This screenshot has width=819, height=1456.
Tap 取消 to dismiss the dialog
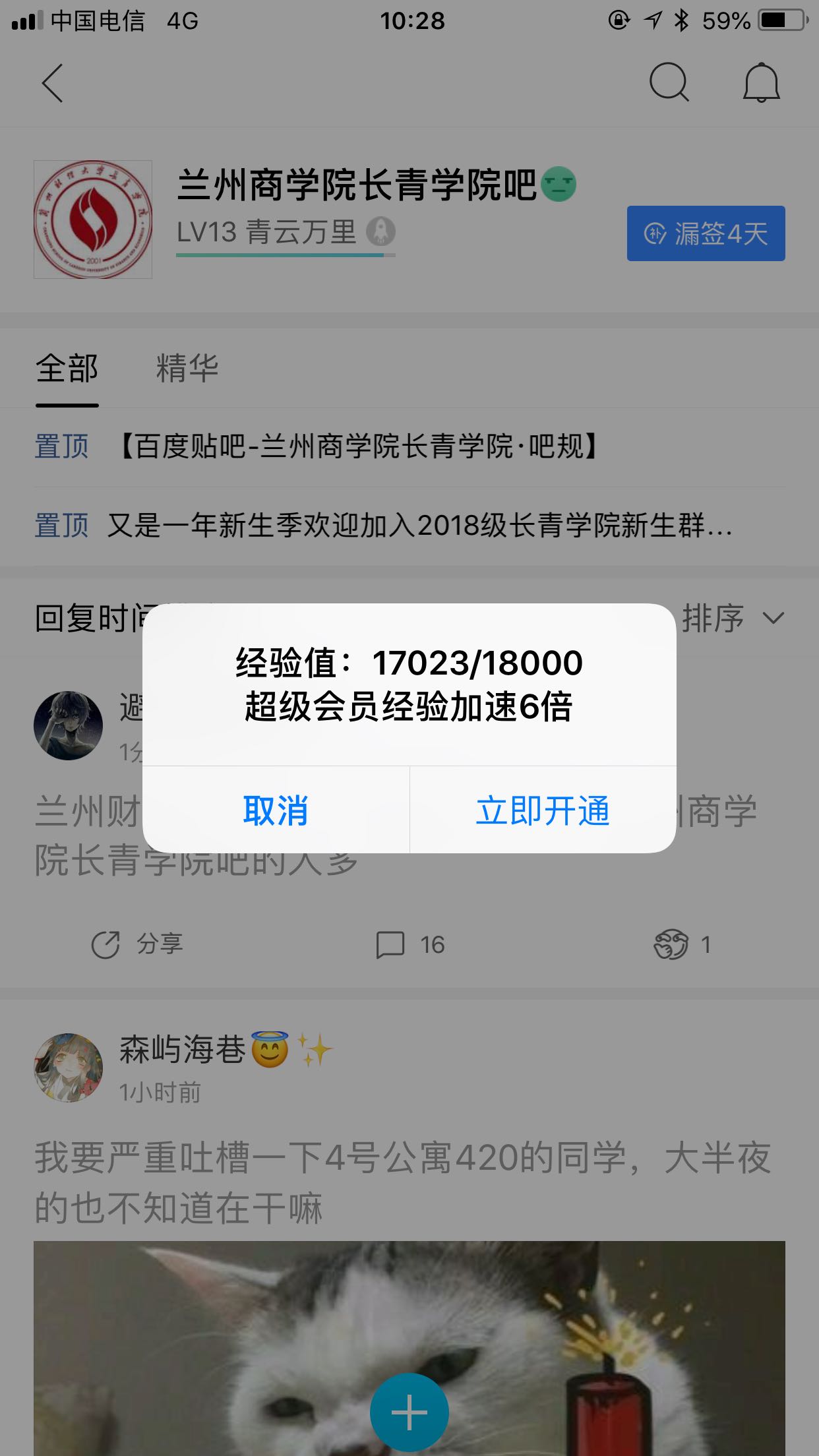pyautogui.click(x=276, y=810)
